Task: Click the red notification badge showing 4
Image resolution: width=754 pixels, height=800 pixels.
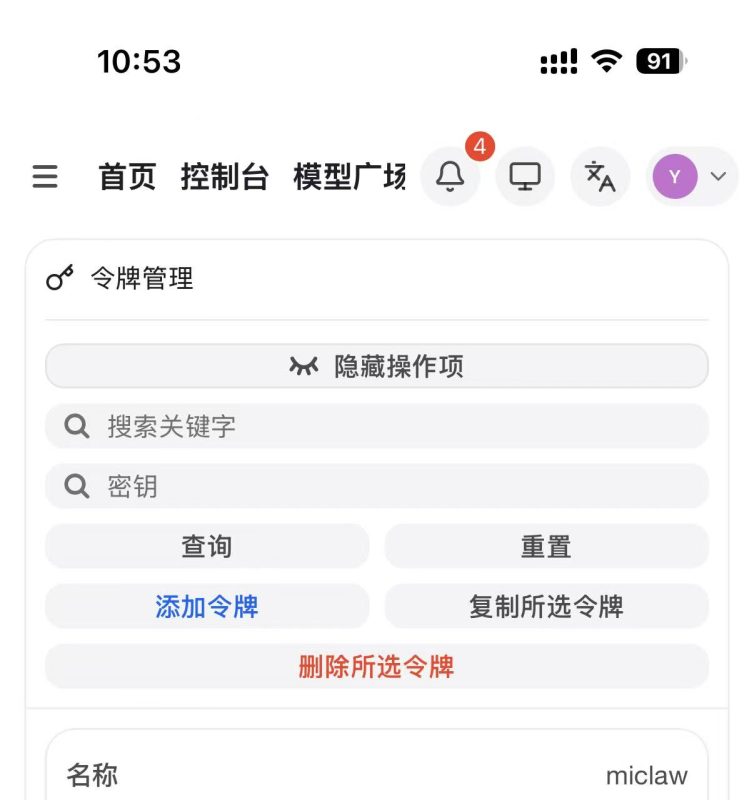Action: pos(480,146)
